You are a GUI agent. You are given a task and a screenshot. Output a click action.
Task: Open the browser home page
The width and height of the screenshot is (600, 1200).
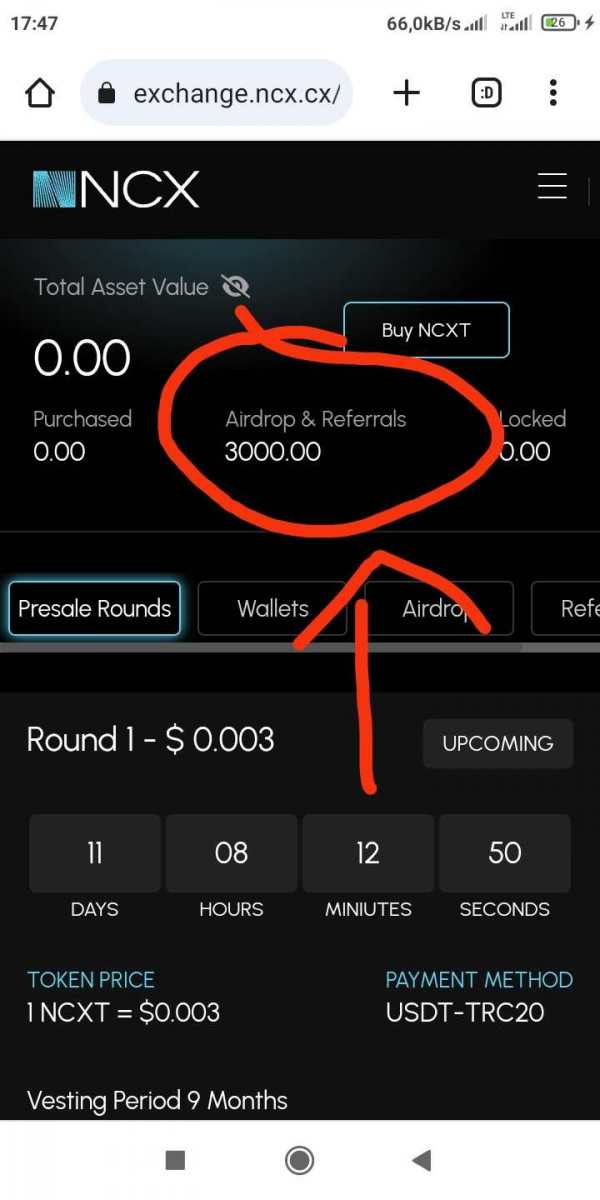(40, 94)
